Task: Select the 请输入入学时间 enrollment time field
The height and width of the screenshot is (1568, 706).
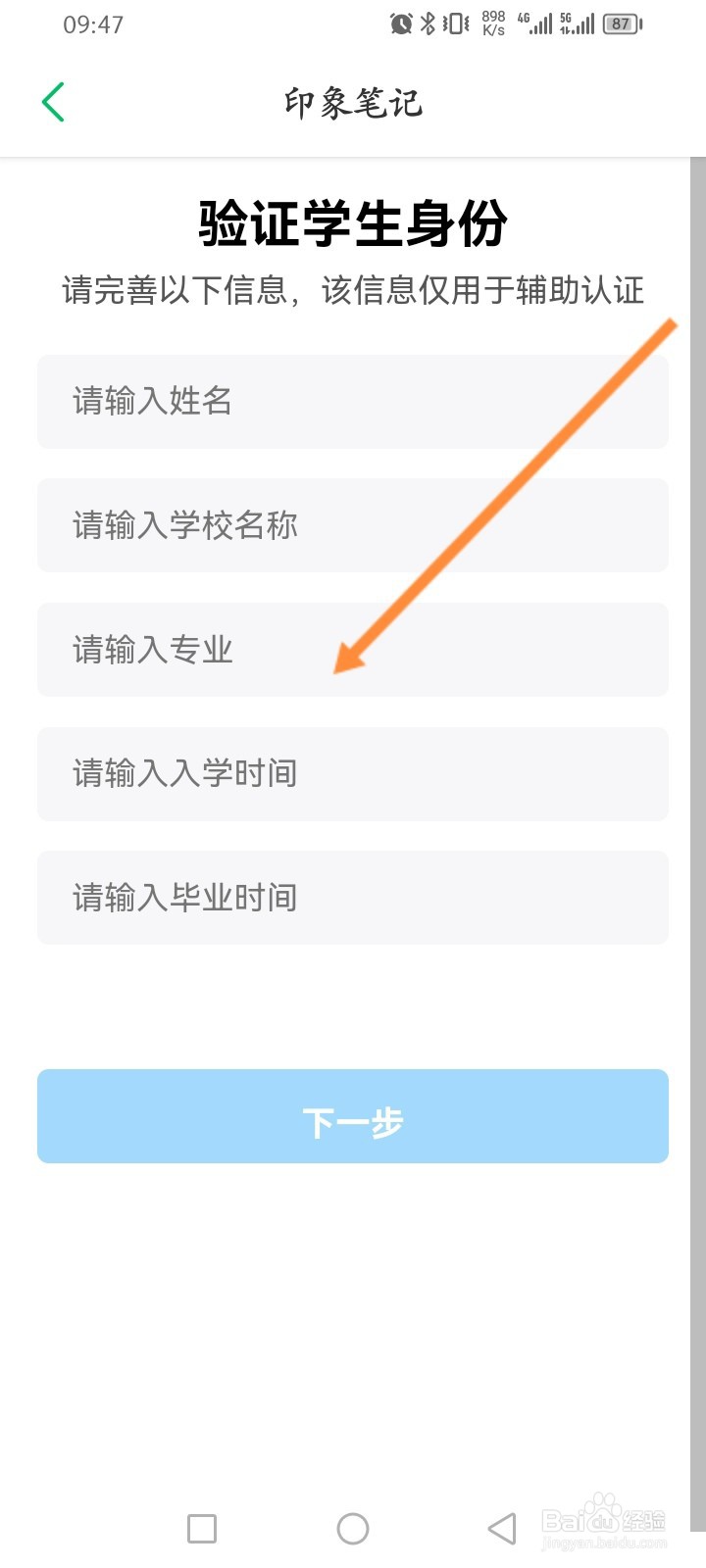Action: (x=353, y=774)
